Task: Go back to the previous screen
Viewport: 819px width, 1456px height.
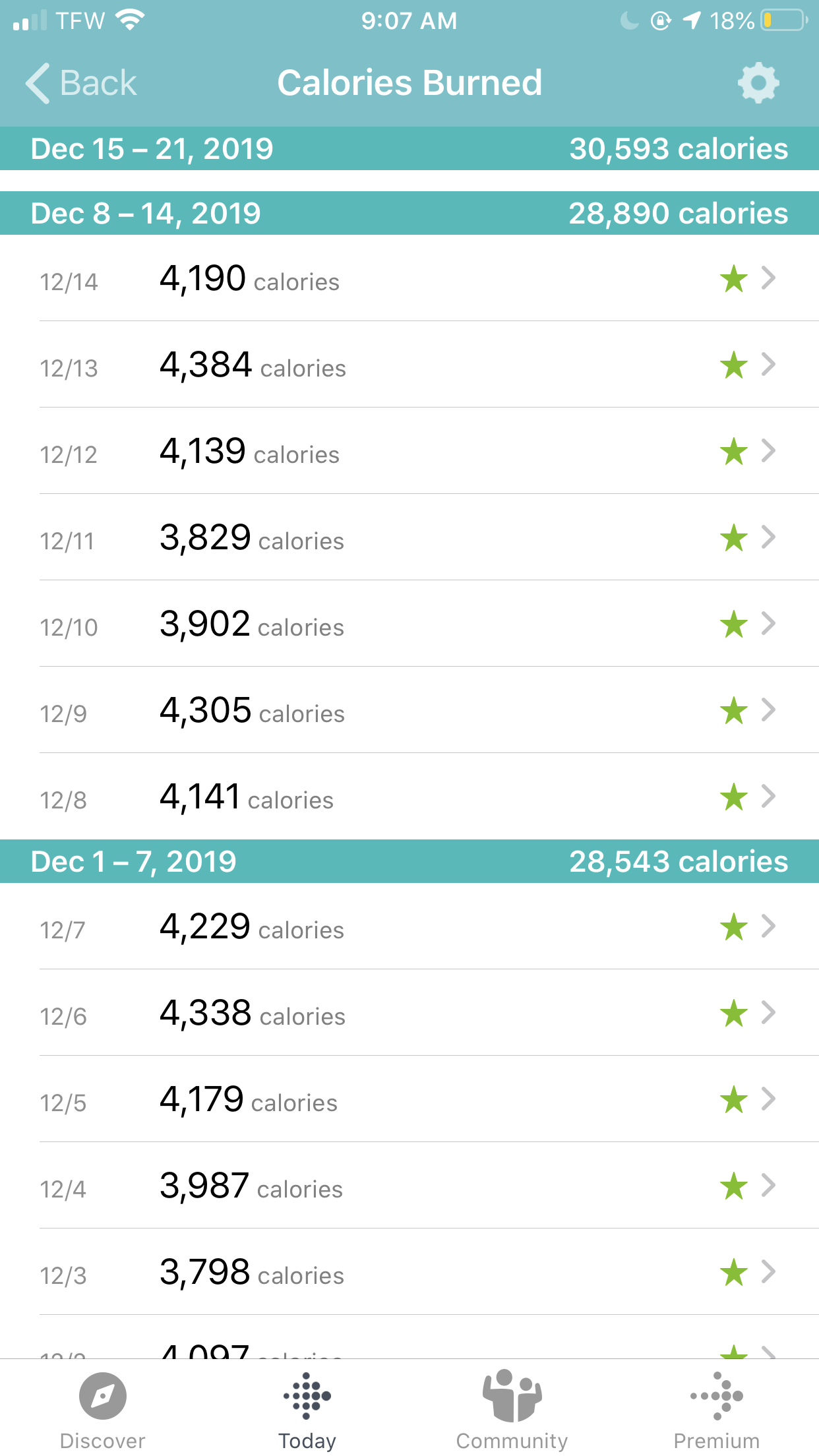Action: pyautogui.click(x=80, y=83)
